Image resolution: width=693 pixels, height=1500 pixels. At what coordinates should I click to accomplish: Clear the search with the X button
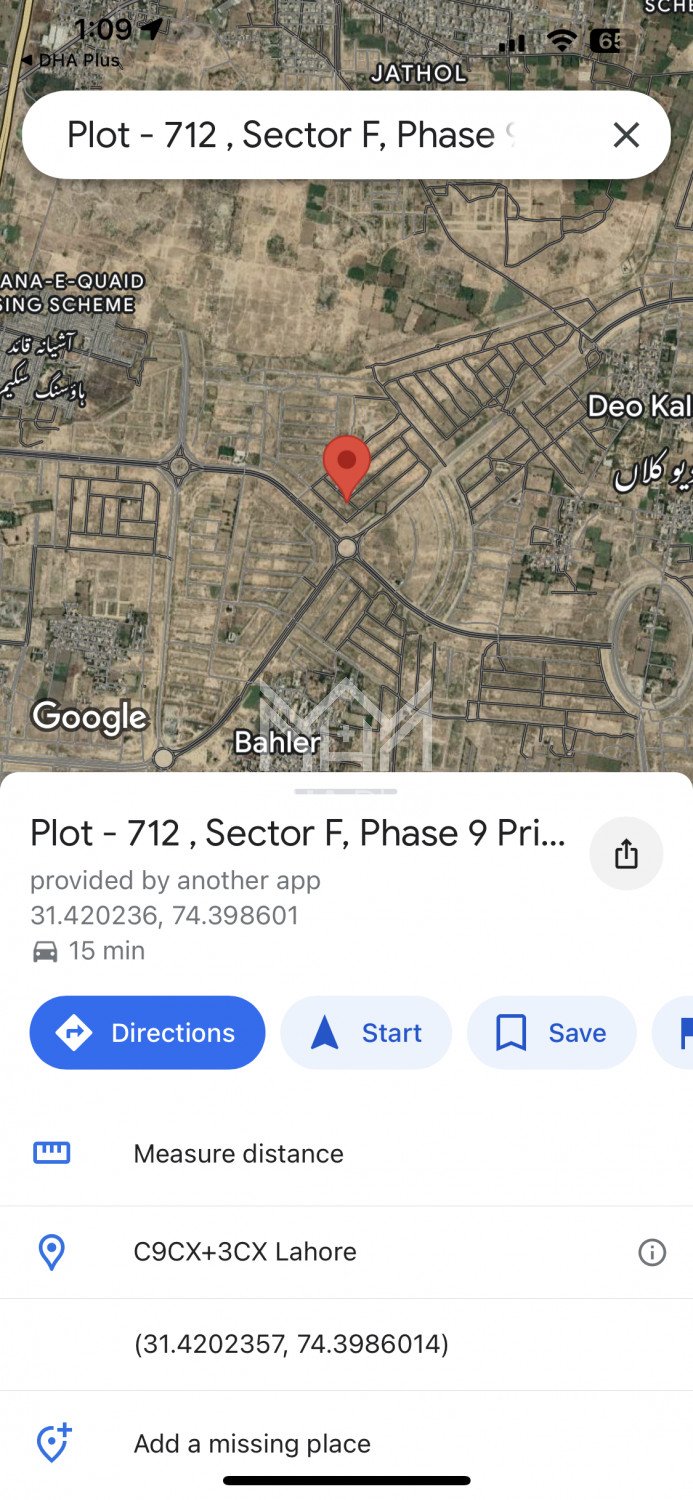(x=626, y=135)
